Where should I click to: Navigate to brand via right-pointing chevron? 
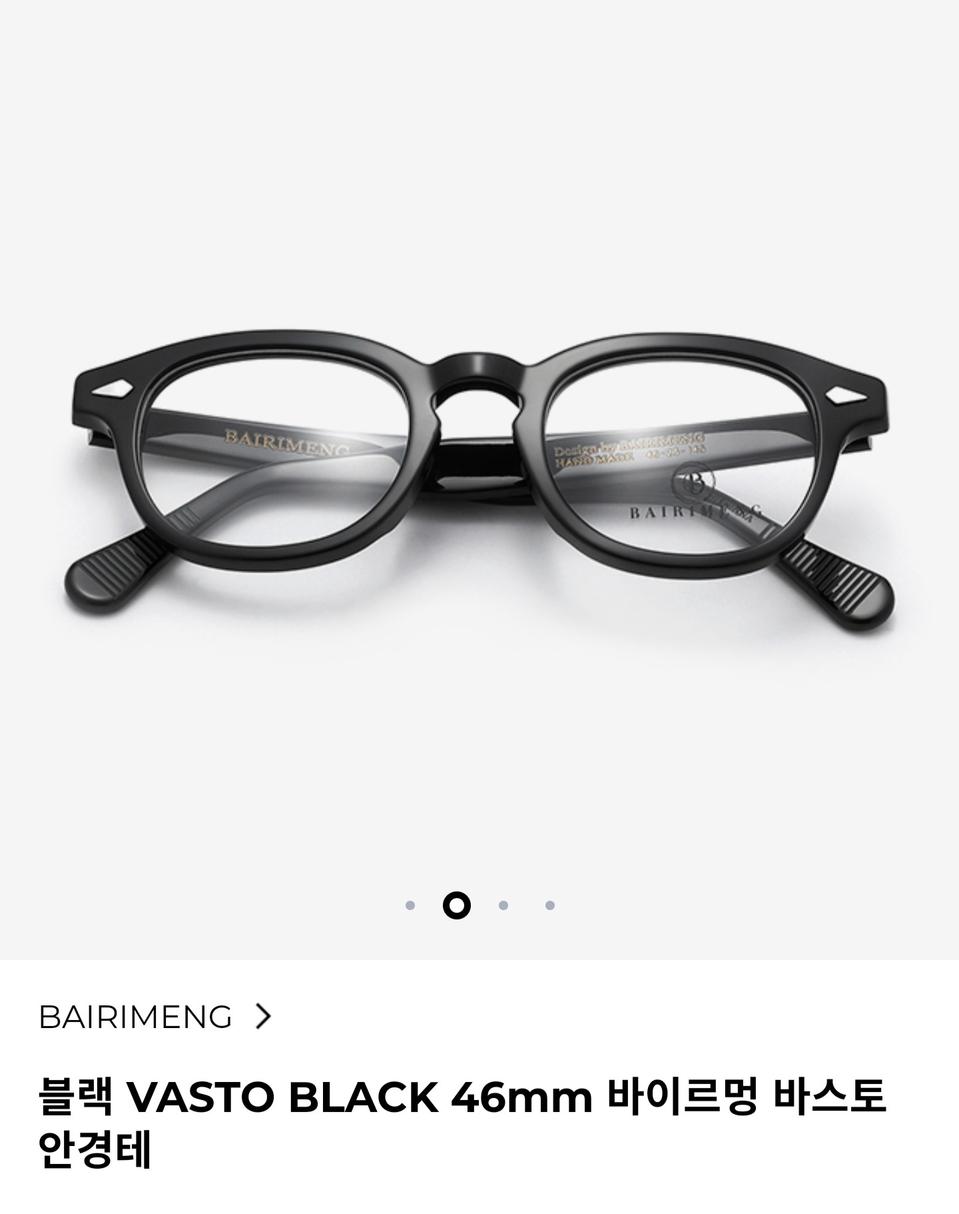tap(264, 1017)
